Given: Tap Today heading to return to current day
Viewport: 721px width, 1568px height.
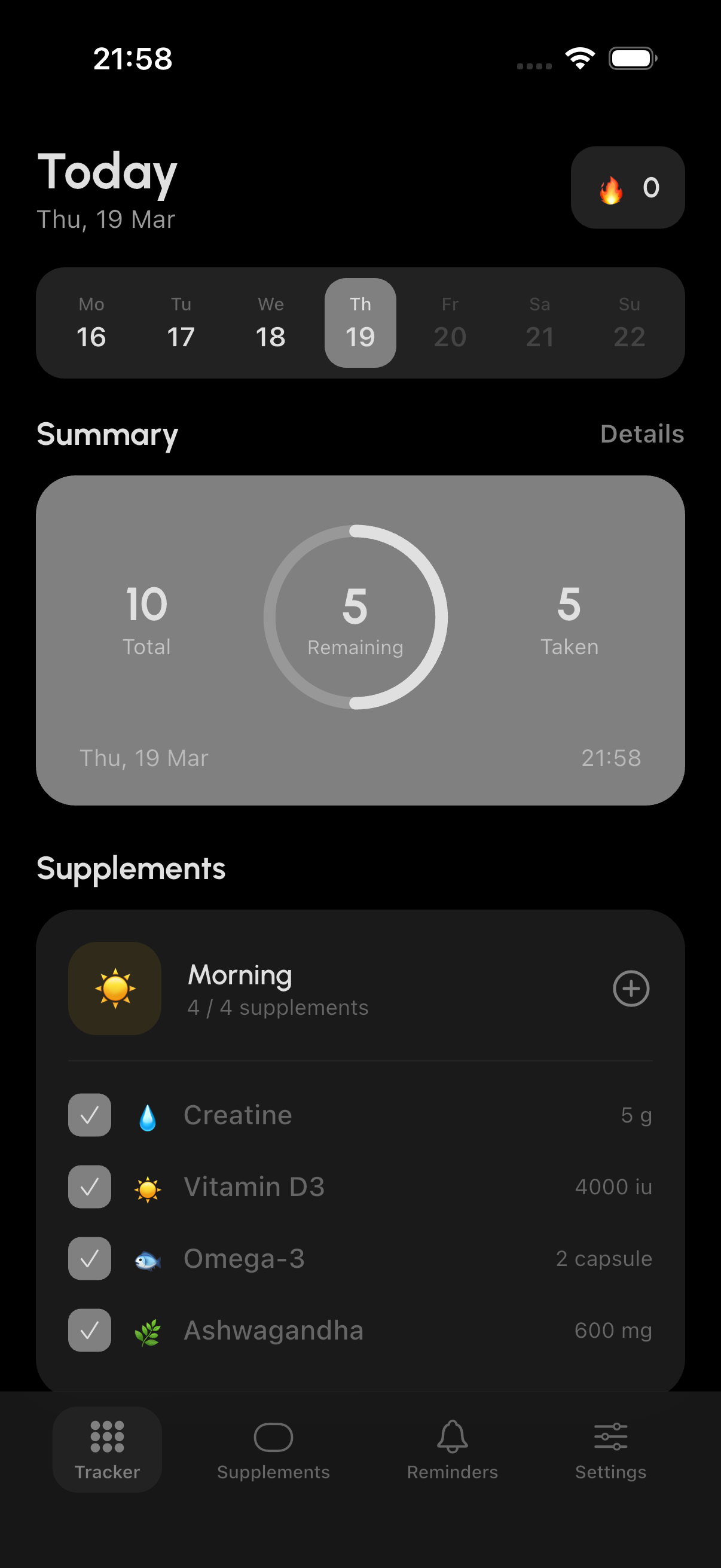Looking at the screenshot, I should pyautogui.click(x=107, y=173).
